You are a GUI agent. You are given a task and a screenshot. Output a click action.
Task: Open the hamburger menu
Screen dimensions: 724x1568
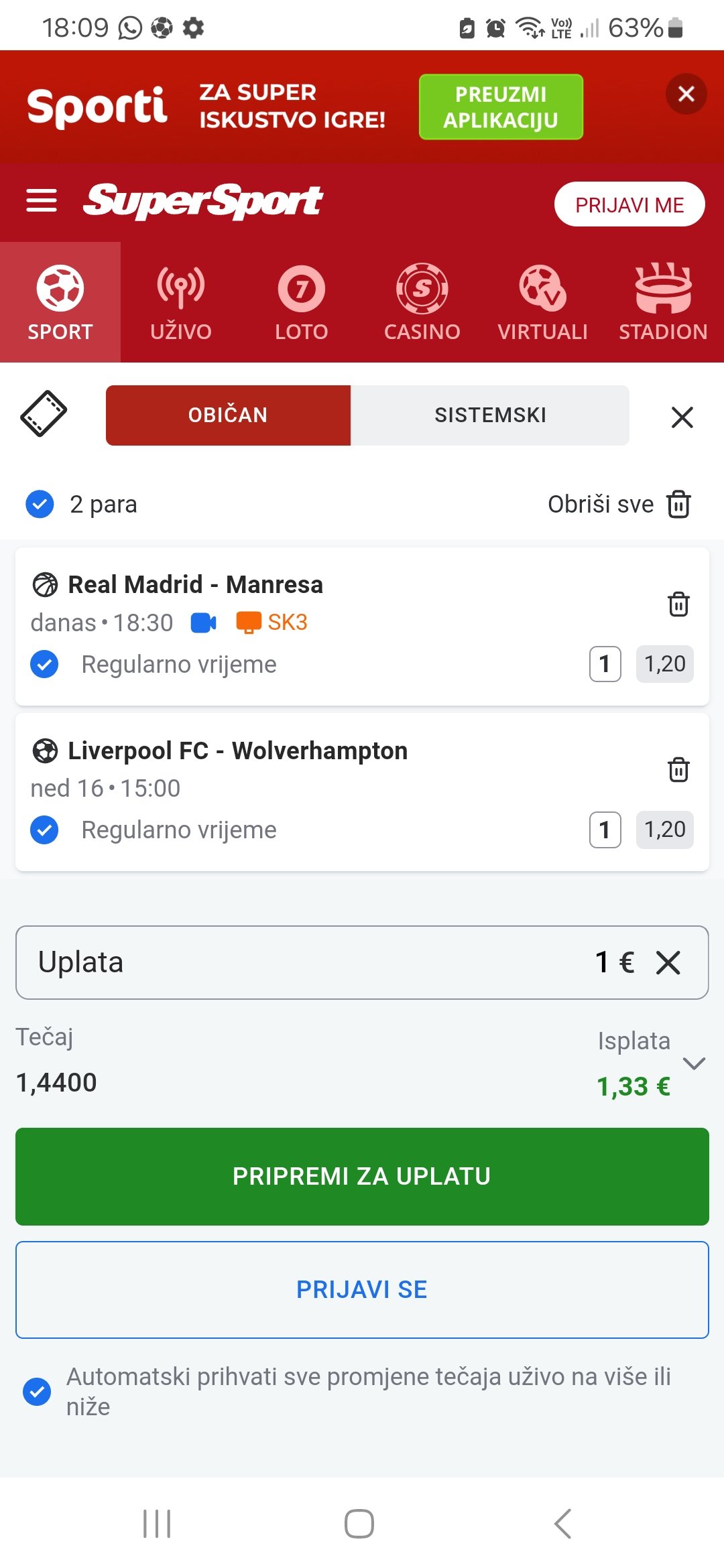[x=42, y=200]
